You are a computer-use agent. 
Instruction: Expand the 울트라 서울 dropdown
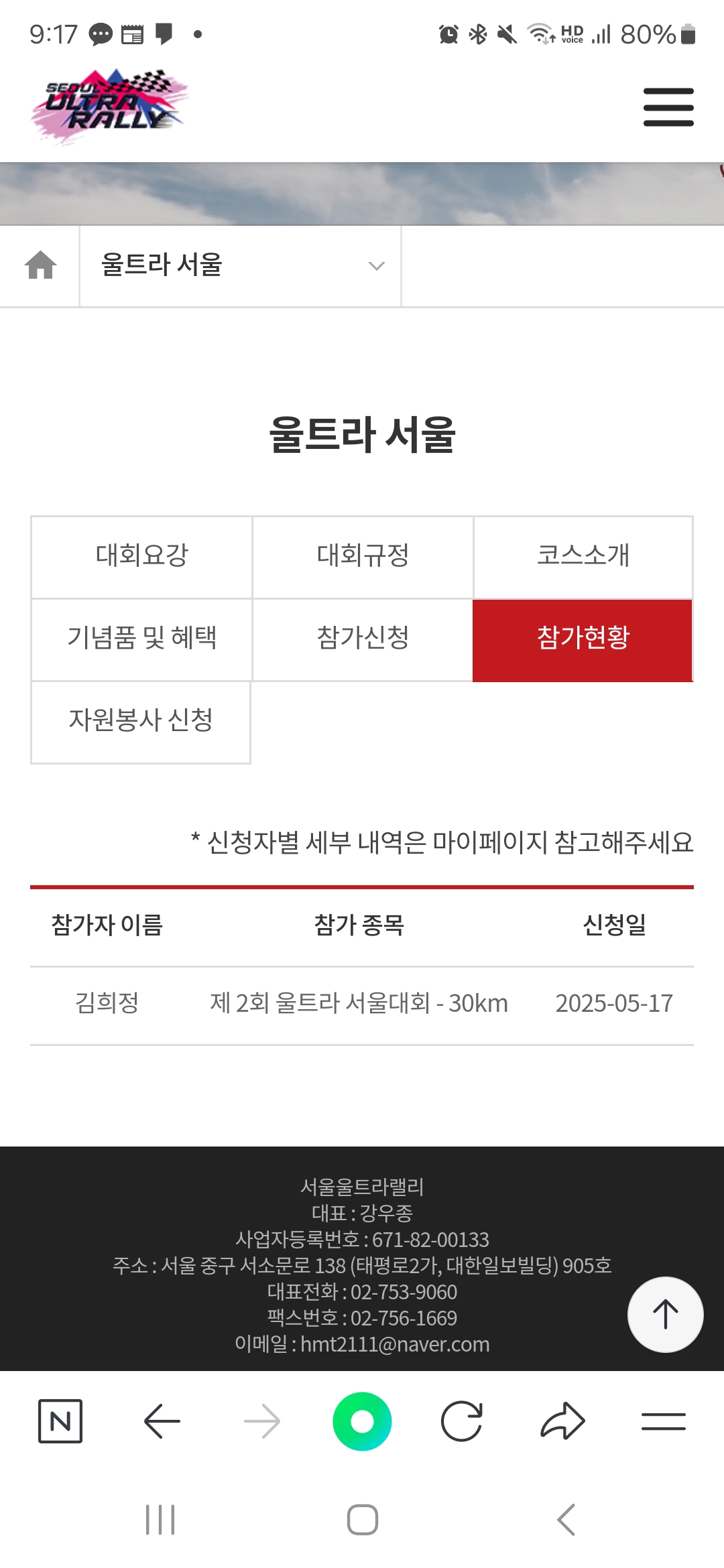(240, 265)
